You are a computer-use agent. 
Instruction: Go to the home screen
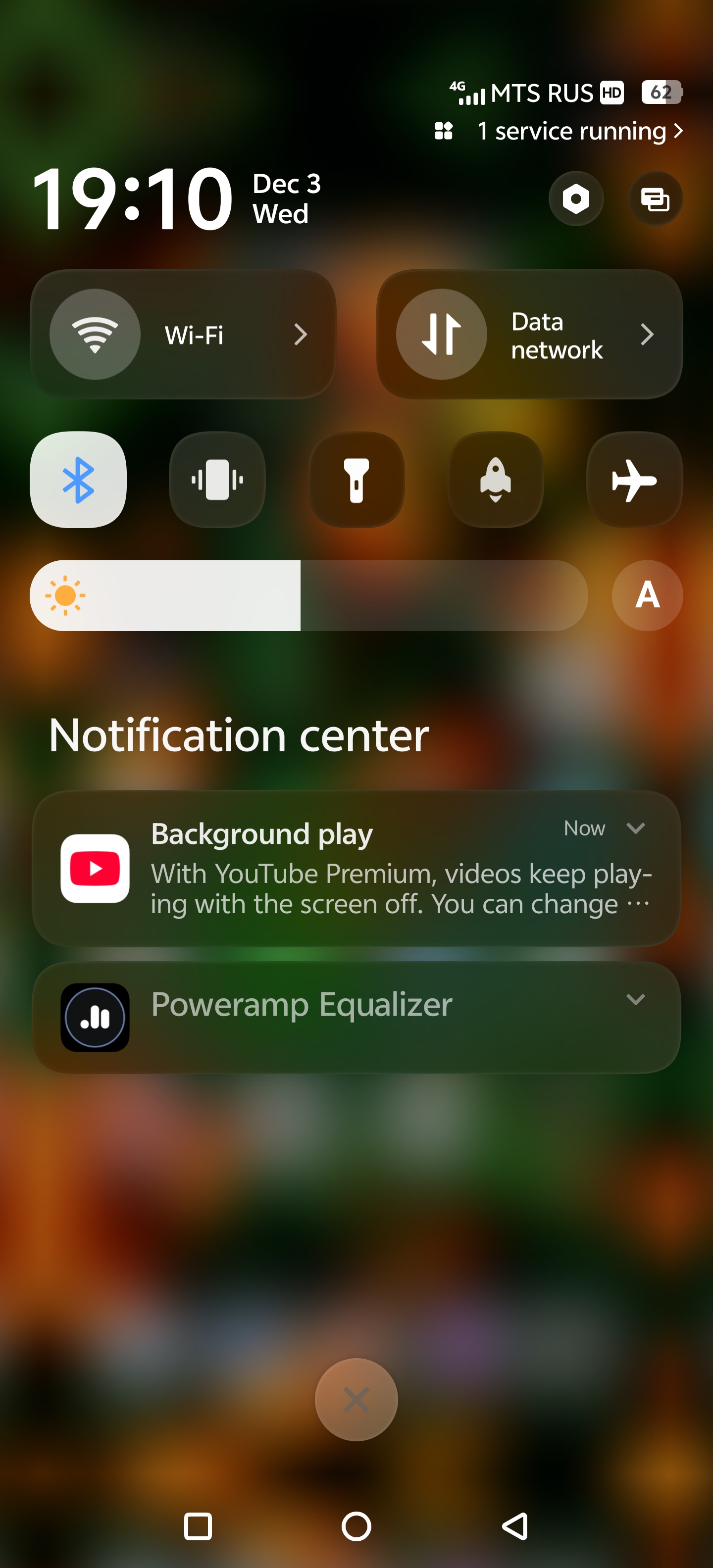coord(356,1526)
